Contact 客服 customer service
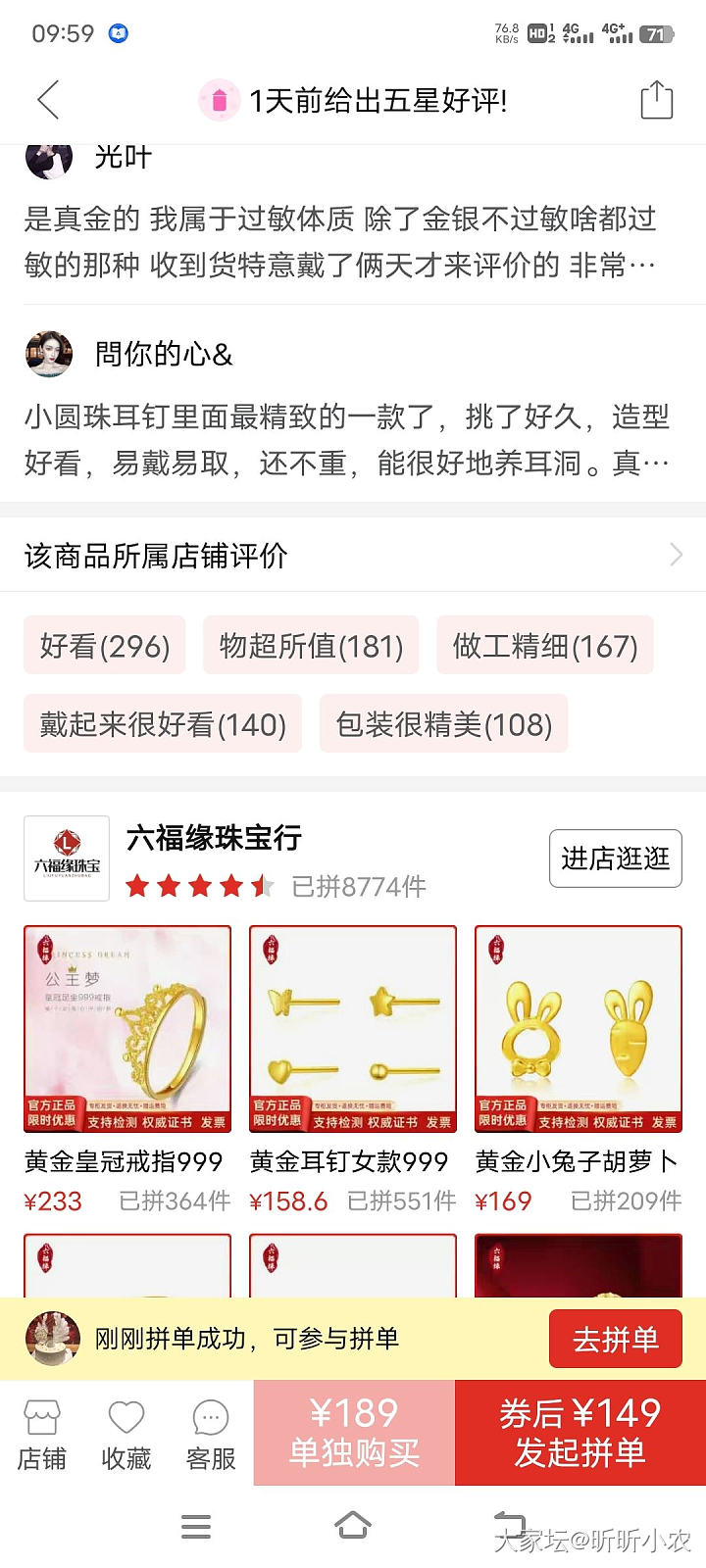706x1568 pixels. pos(211,1434)
